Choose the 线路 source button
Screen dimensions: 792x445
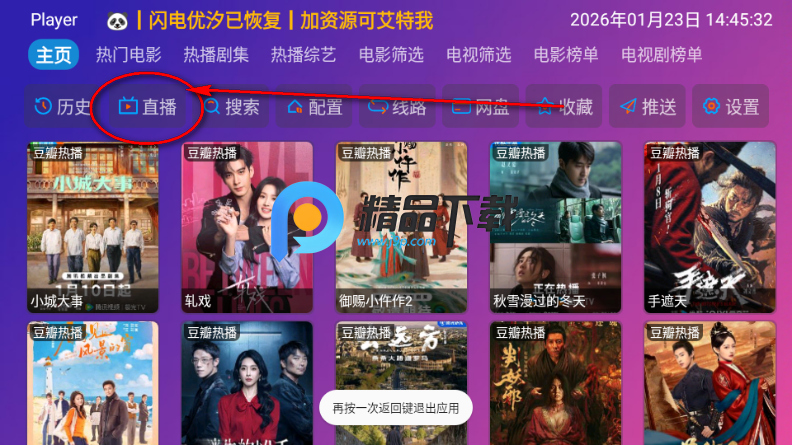398,107
